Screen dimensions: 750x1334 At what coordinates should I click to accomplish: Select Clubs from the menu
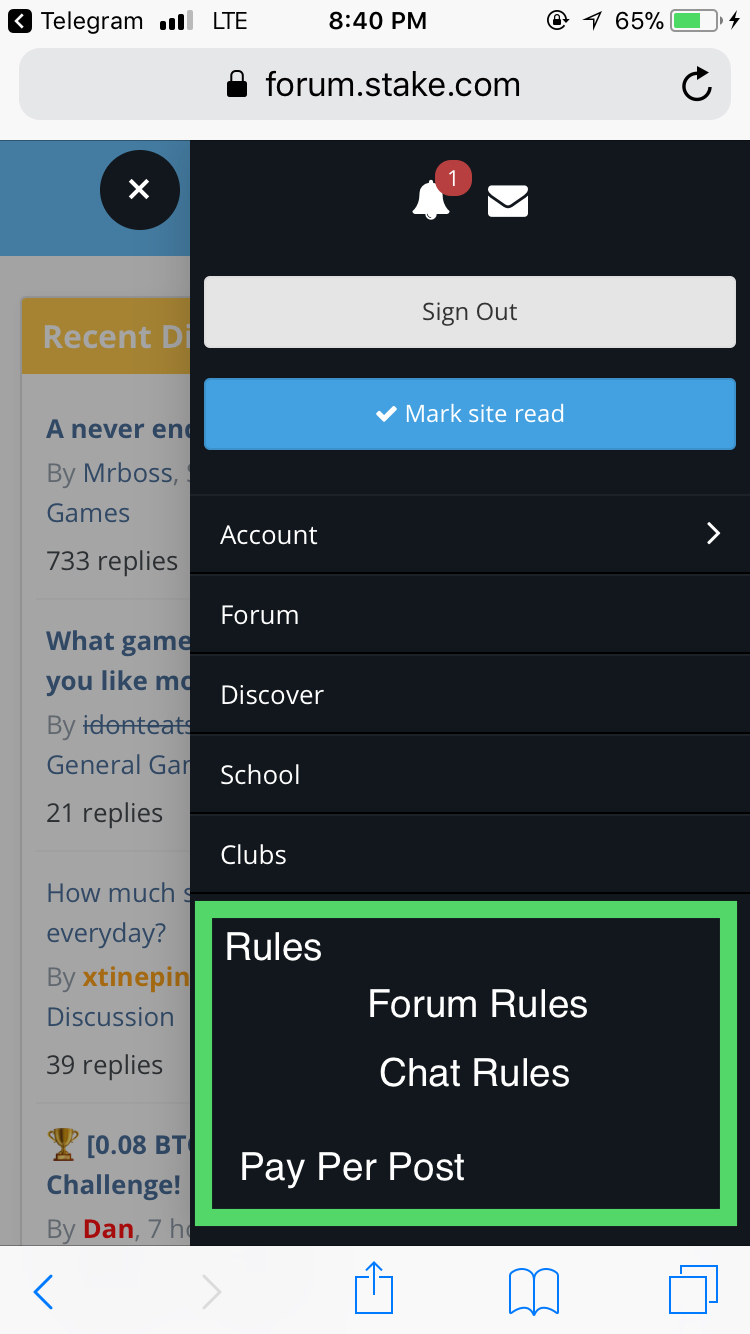[470, 854]
